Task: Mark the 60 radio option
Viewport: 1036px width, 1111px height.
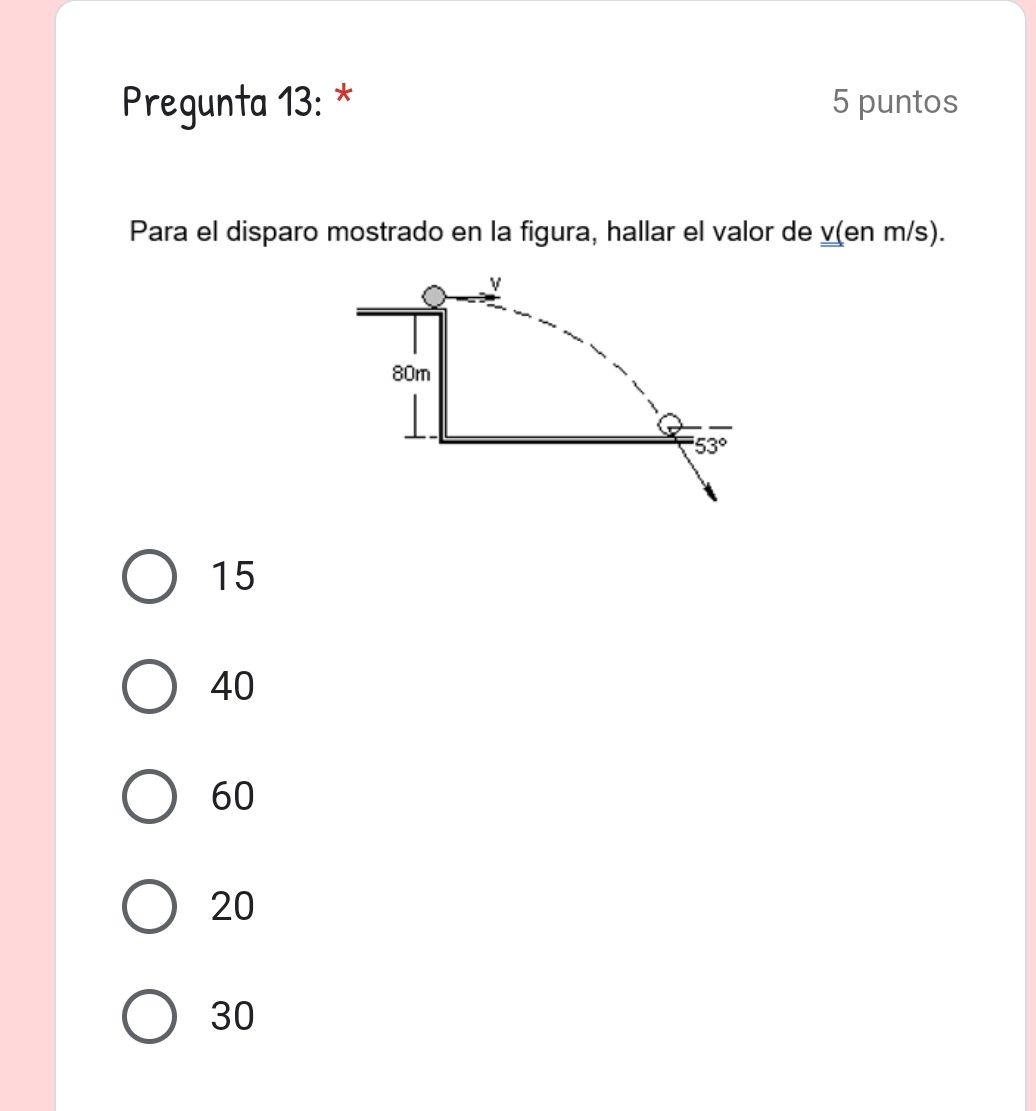Action: tap(150, 796)
